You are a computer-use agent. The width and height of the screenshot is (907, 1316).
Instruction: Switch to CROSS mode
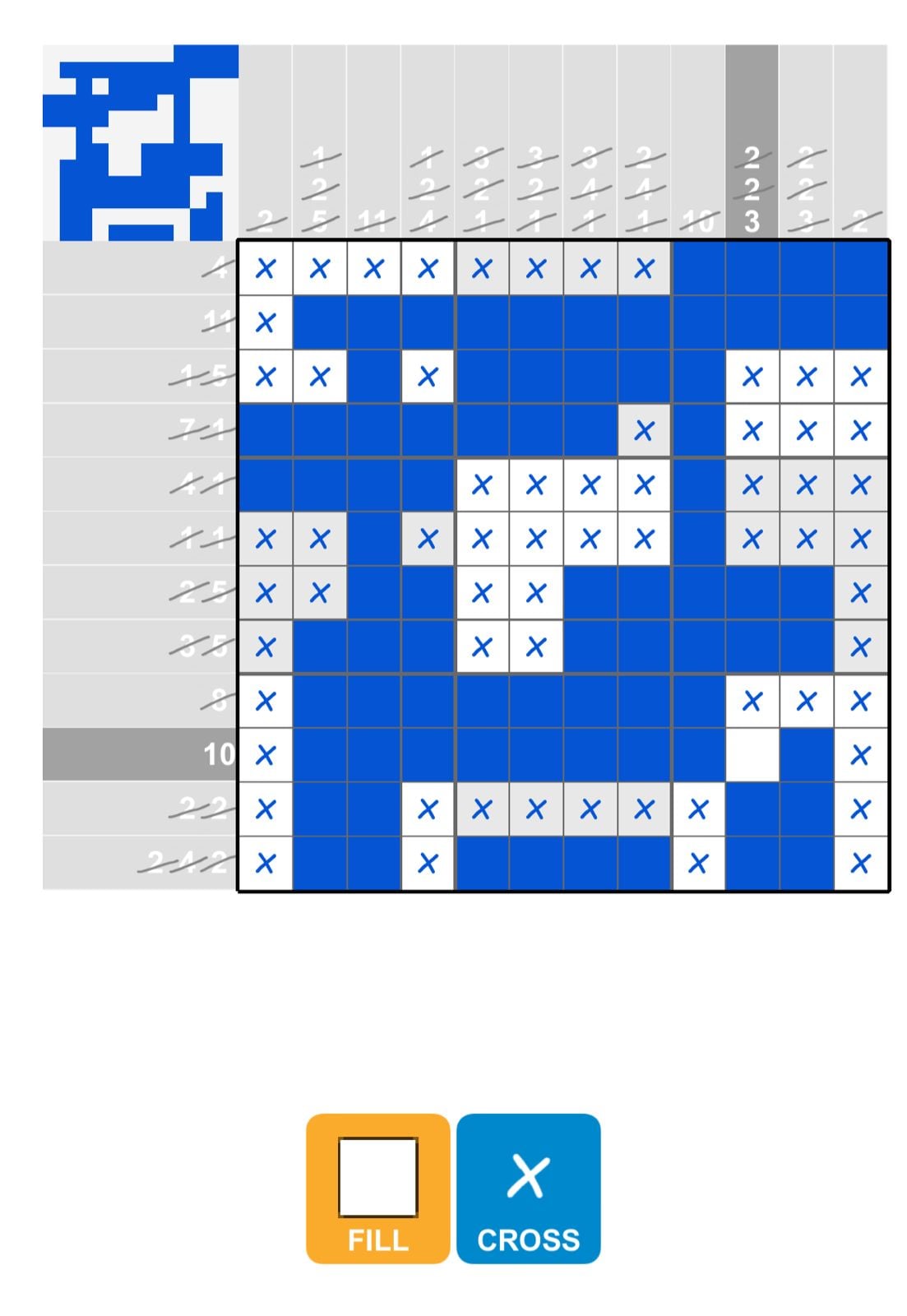(x=528, y=1188)
